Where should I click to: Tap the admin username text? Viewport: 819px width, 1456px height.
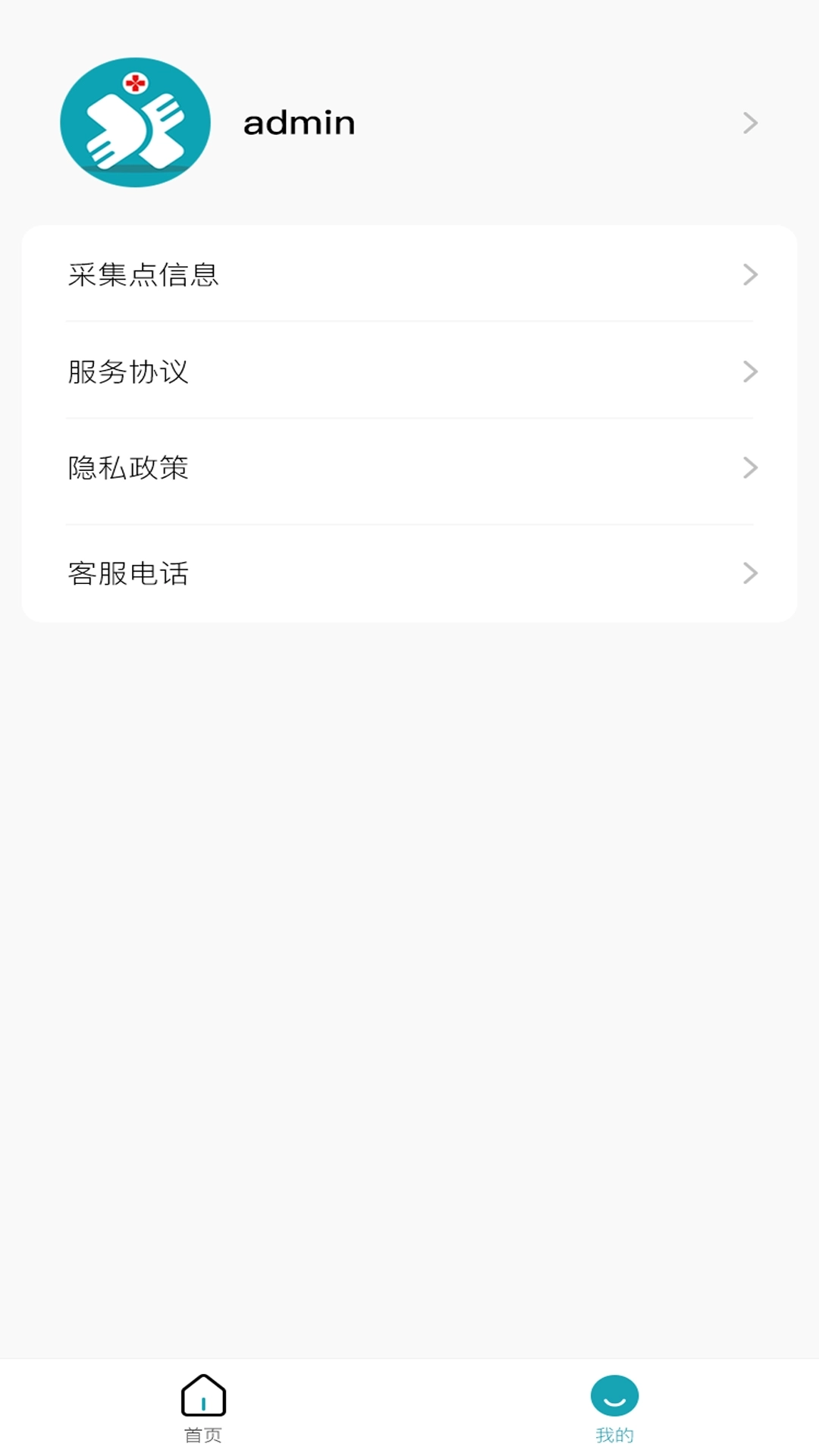pyautogui.click(x=300, y=122)
